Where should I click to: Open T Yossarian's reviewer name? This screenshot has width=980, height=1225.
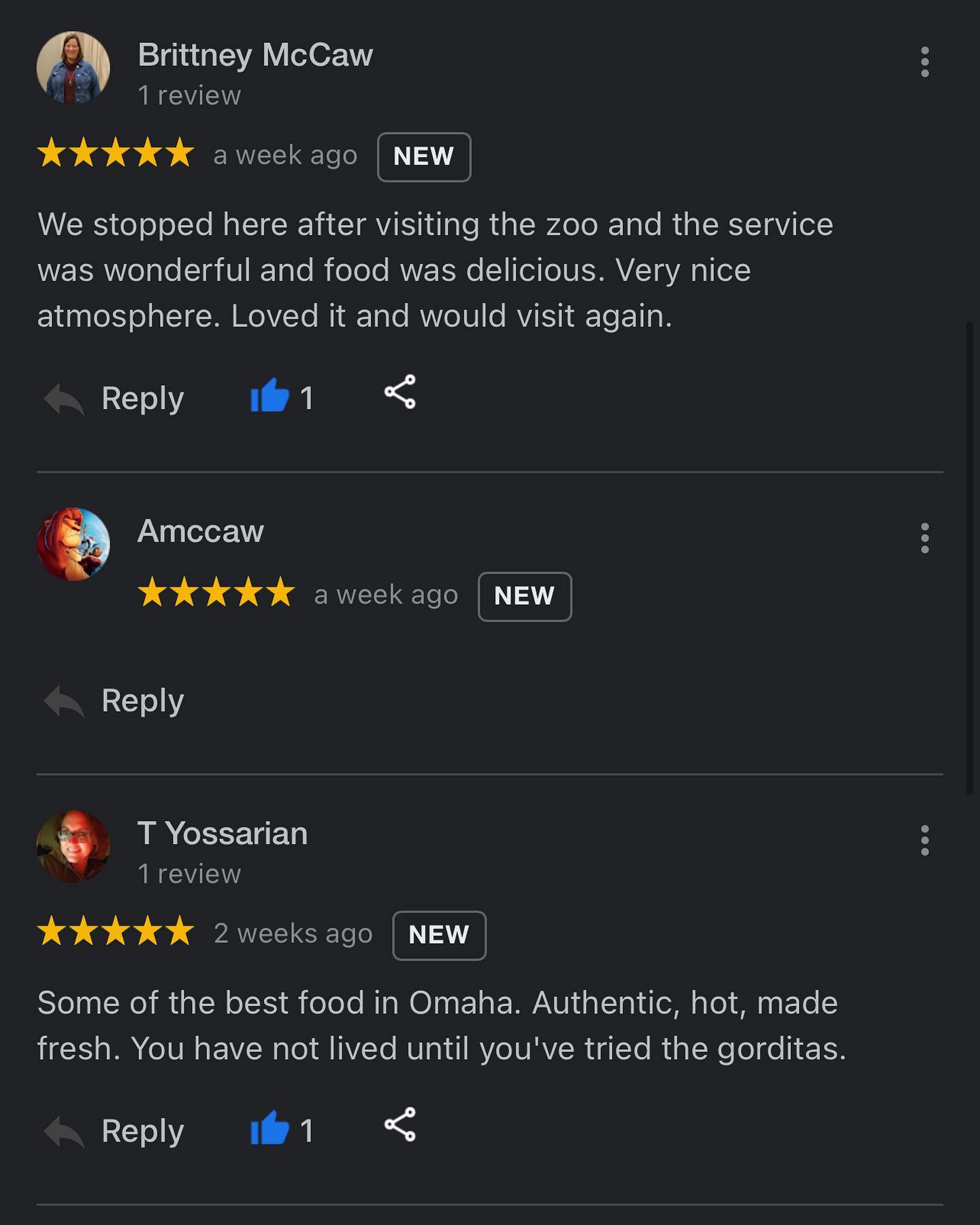[x=223, y=834]
